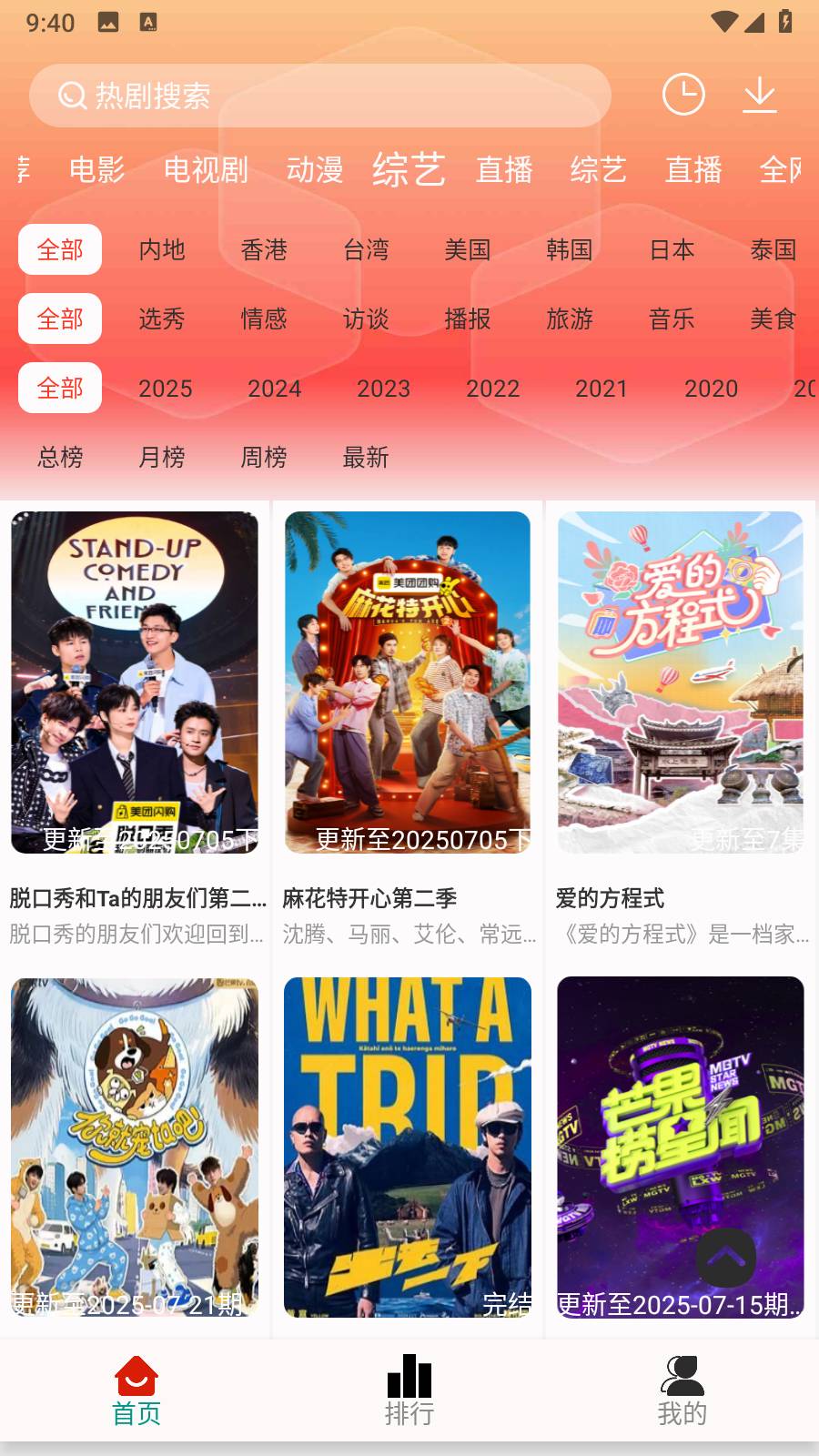This screenshot has height=1456, width=819.
Task: Switch to 月榜 ranking view
Action: [x=161, y=458]
